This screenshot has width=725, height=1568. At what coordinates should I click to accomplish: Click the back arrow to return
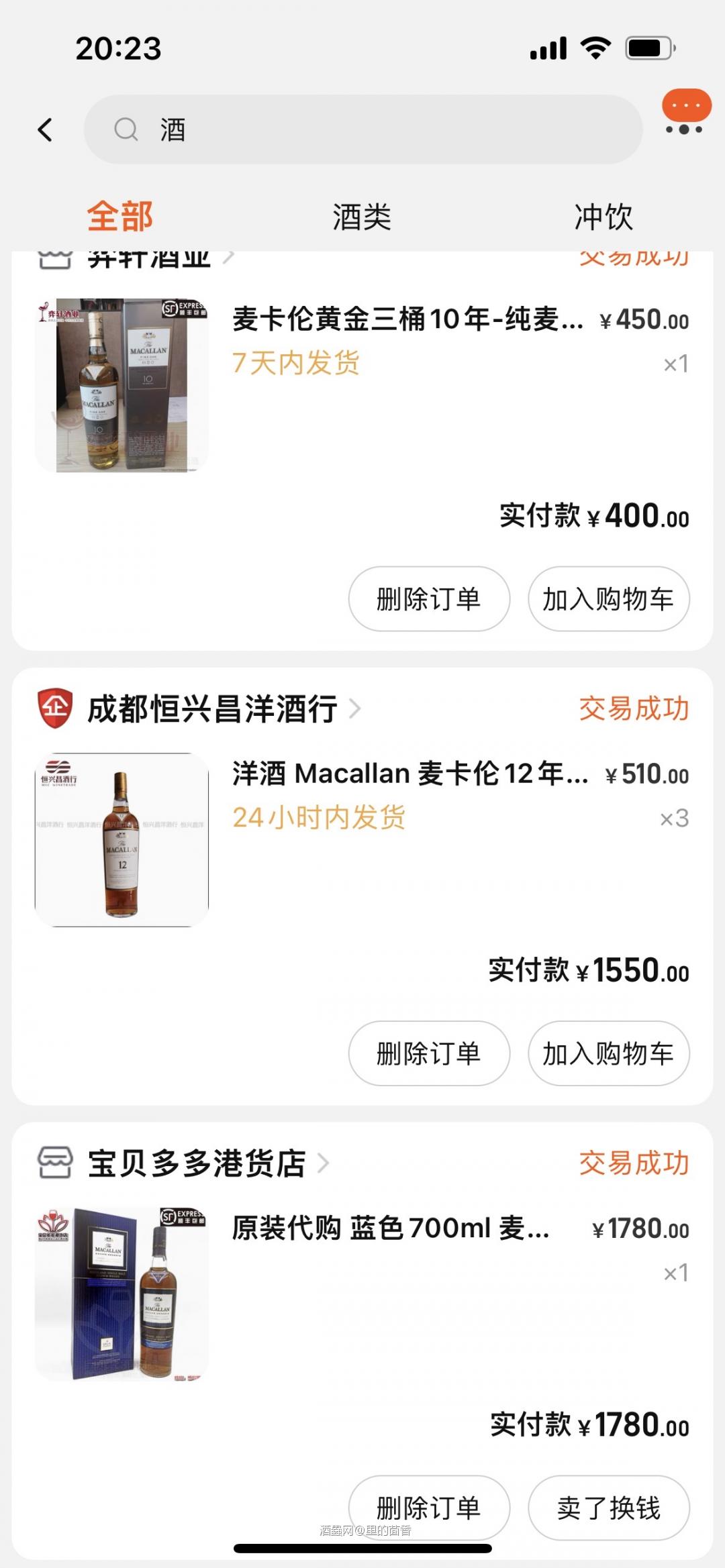tap(46, 130)
